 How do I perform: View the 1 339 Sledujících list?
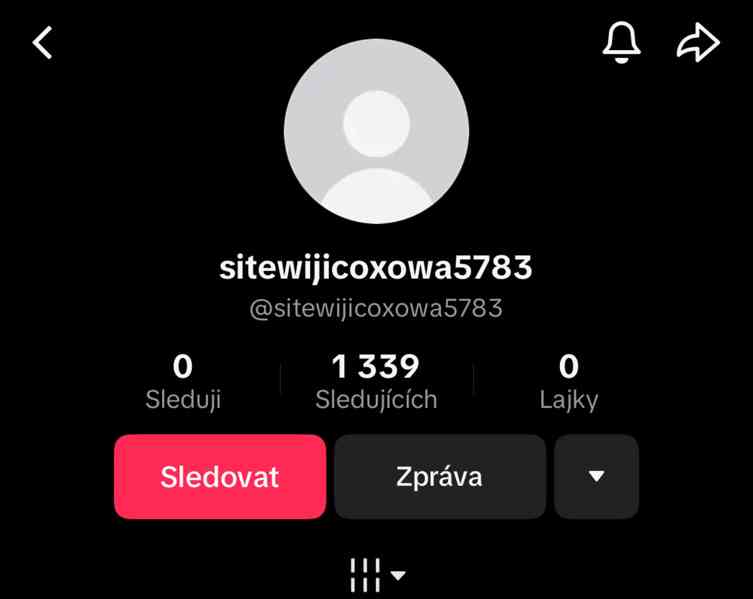[x=376, y=382]
